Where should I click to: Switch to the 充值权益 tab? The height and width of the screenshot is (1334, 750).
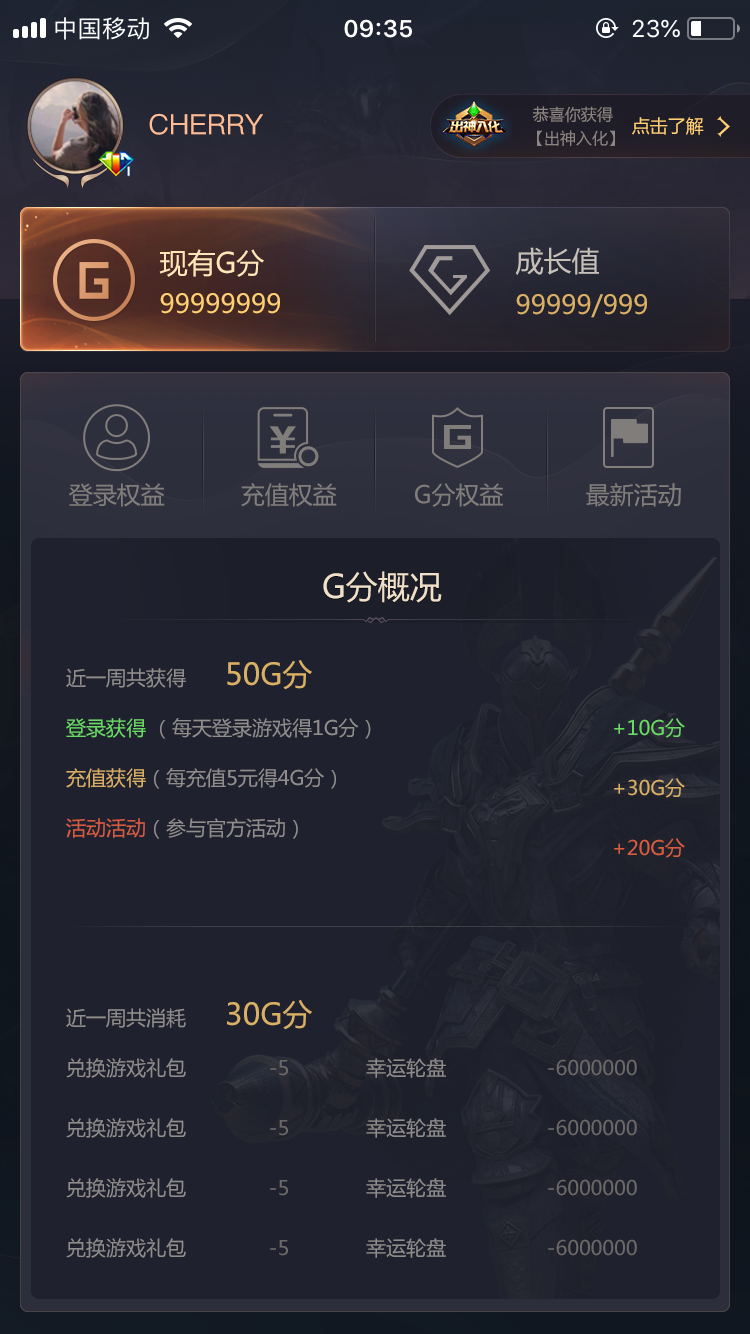[x=288, y=457]
